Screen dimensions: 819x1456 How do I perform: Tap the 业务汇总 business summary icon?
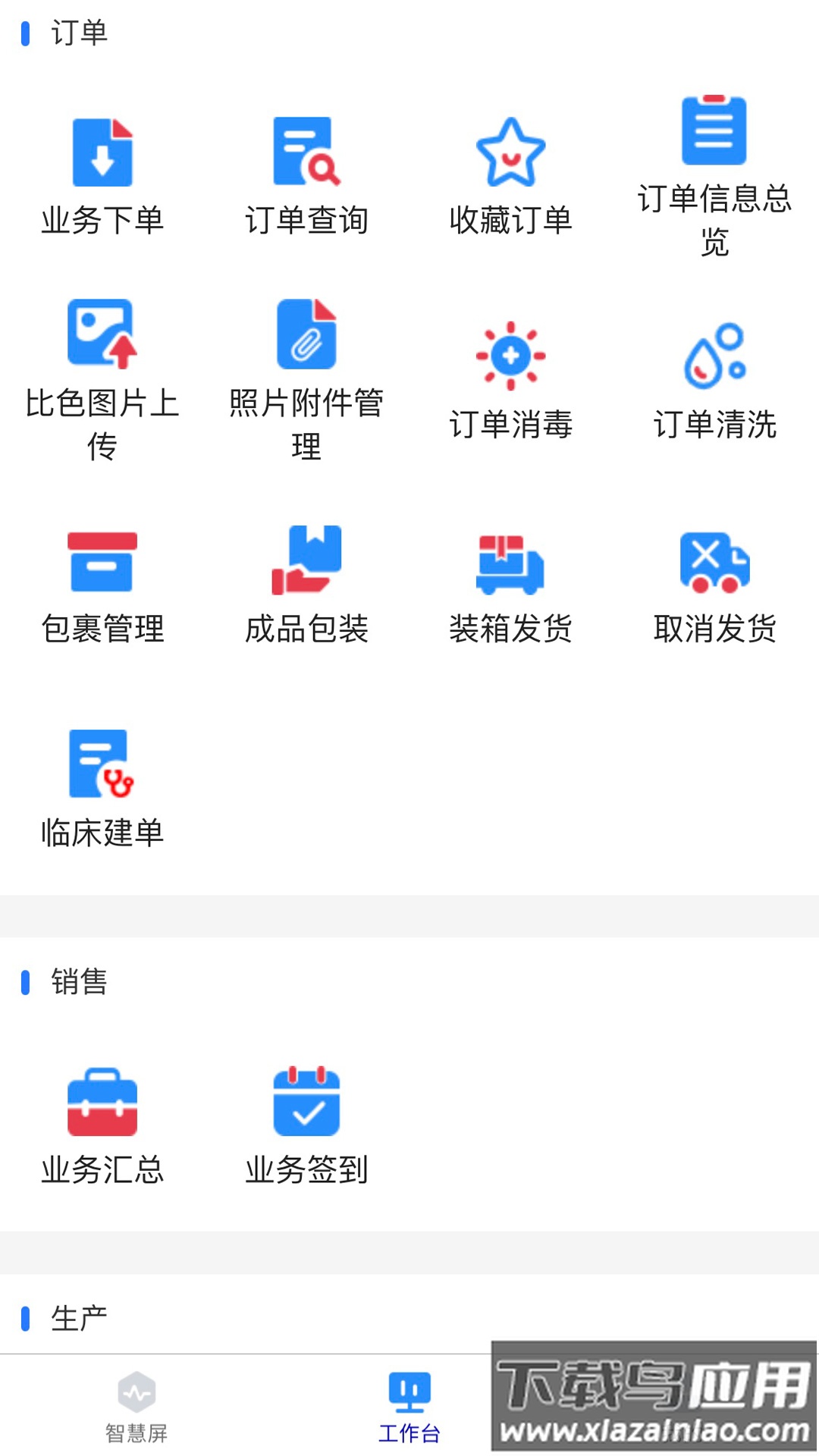pyautogui.click(x=102, y=1107)
